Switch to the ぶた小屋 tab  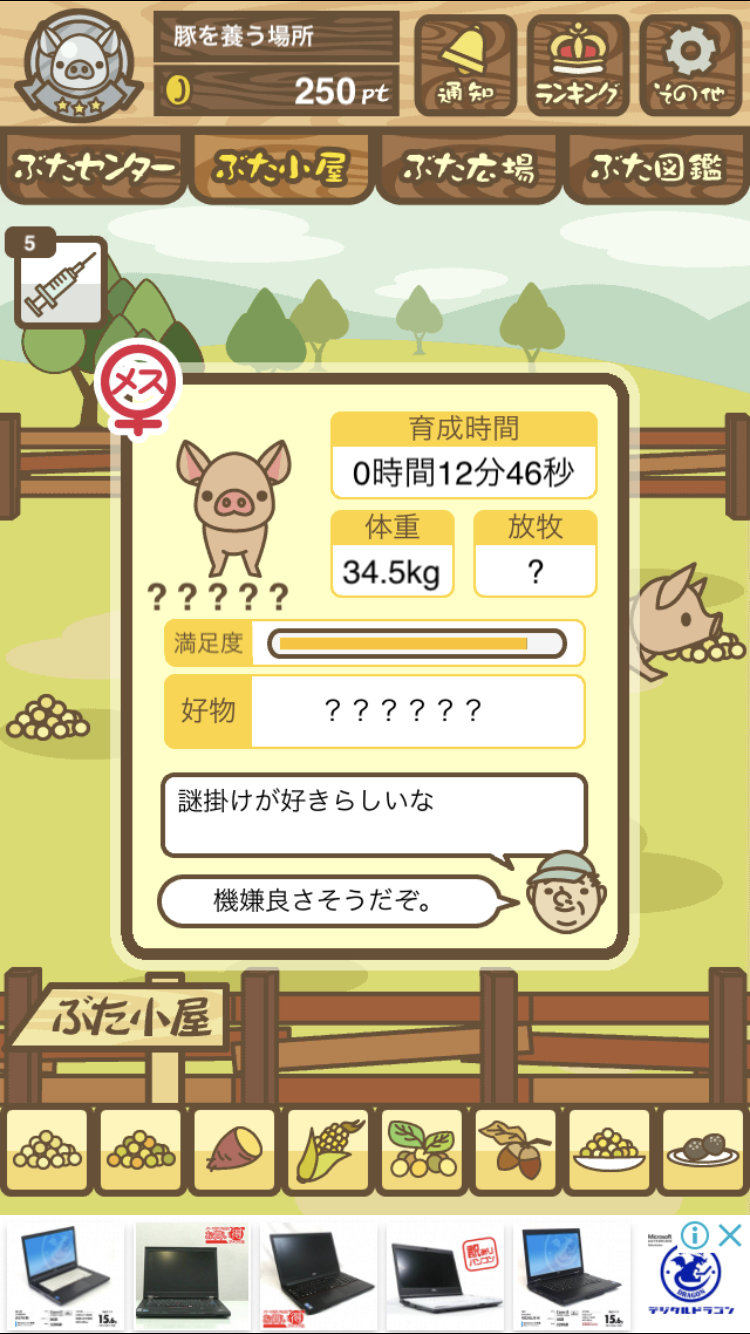(281, 168)
